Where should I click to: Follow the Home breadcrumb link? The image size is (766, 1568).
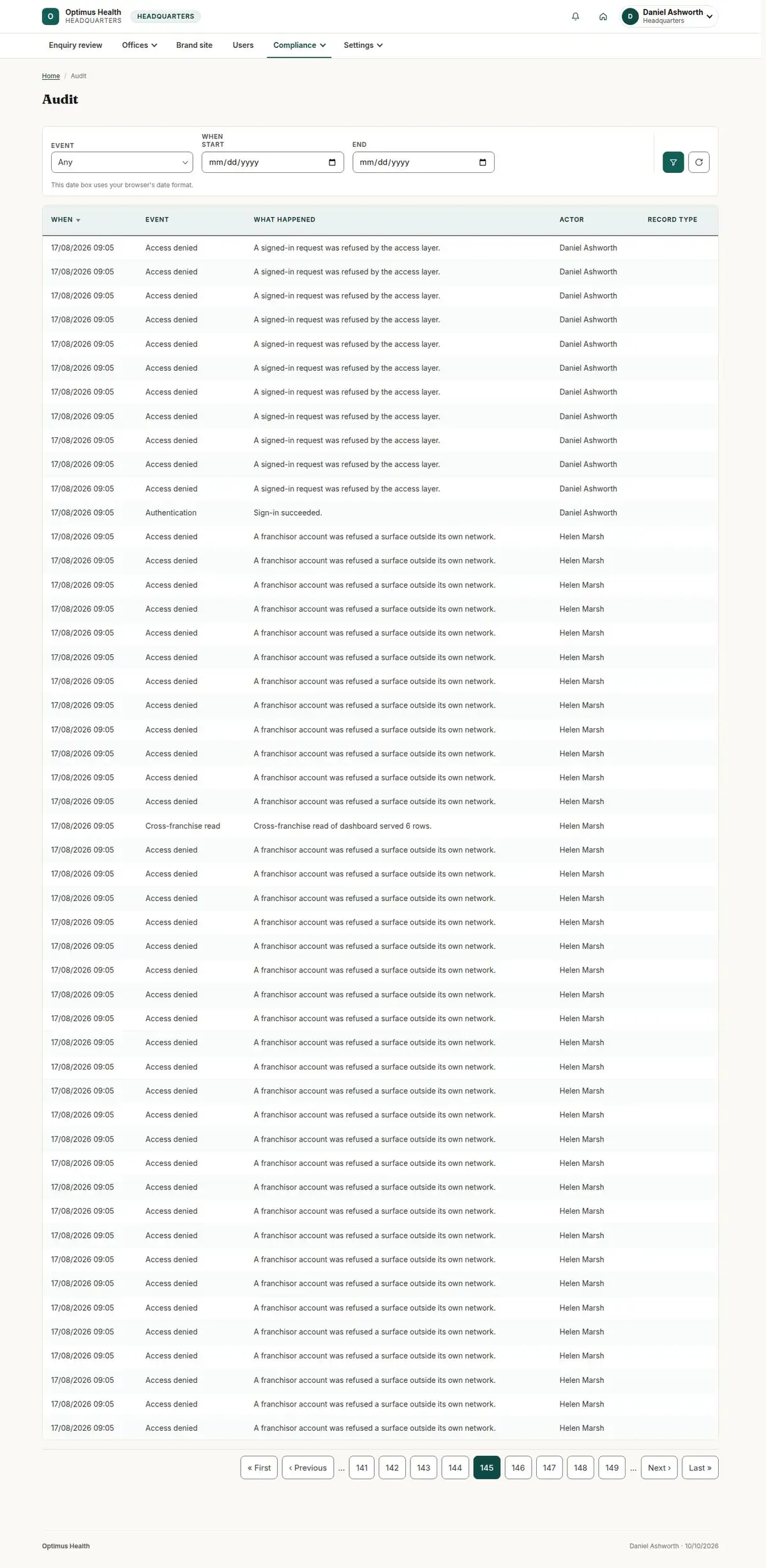coord(50,76)
